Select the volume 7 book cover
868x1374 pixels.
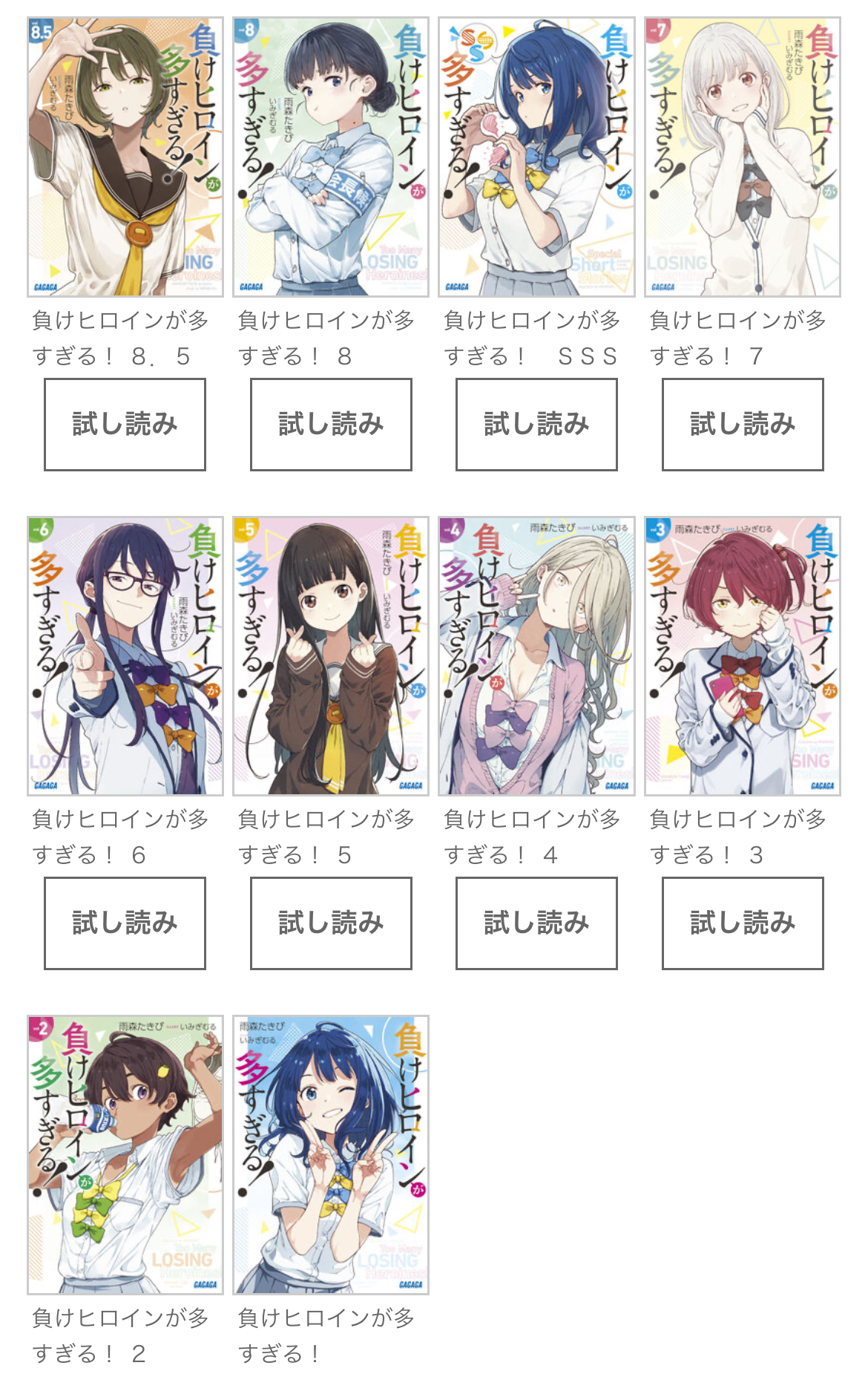pos(743,157)
